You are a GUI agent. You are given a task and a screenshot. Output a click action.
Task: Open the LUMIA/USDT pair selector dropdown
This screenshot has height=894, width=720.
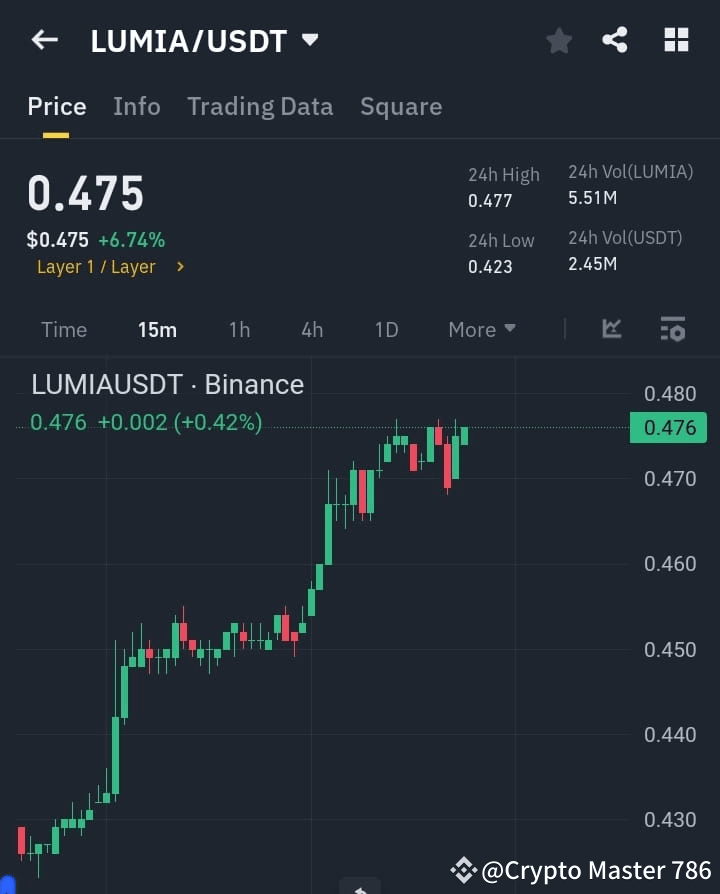click(x=310, y=40)
